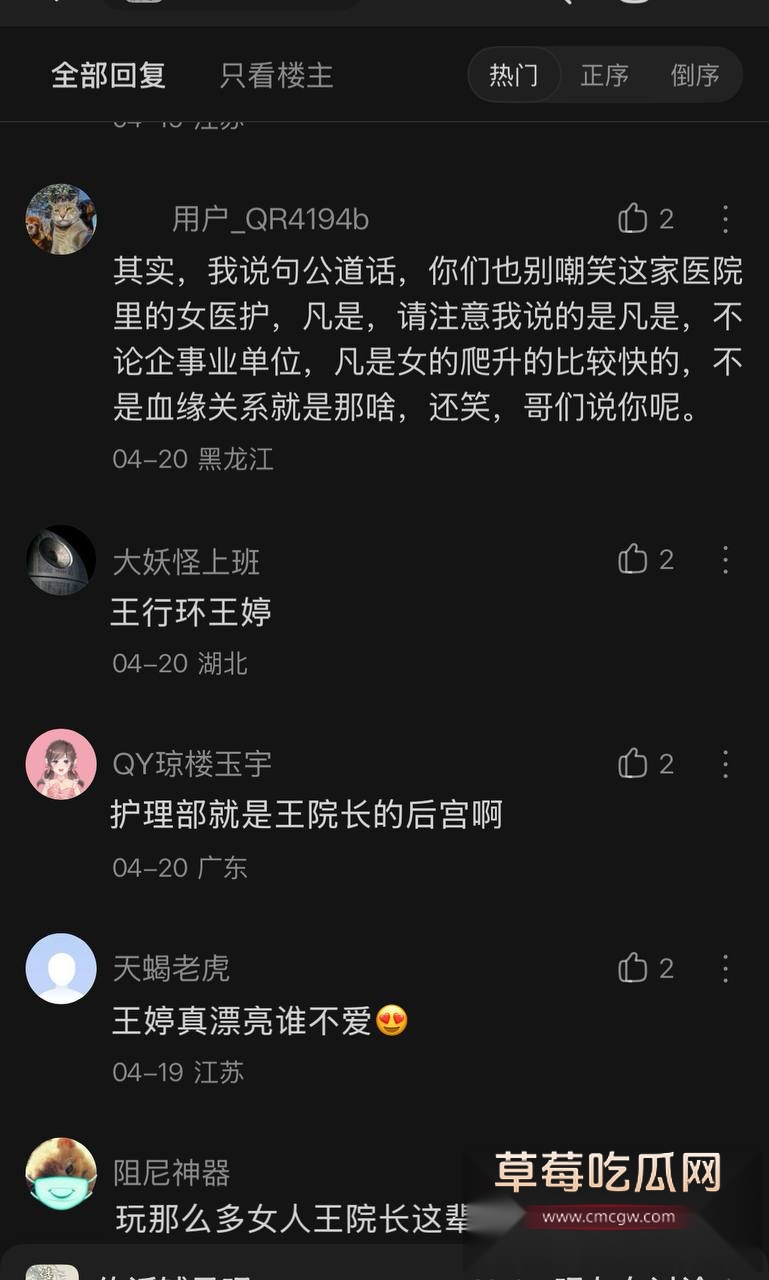Like 大妖怪上班's comment
This screenshot has height=1280, width=769.
pos(646,559)
